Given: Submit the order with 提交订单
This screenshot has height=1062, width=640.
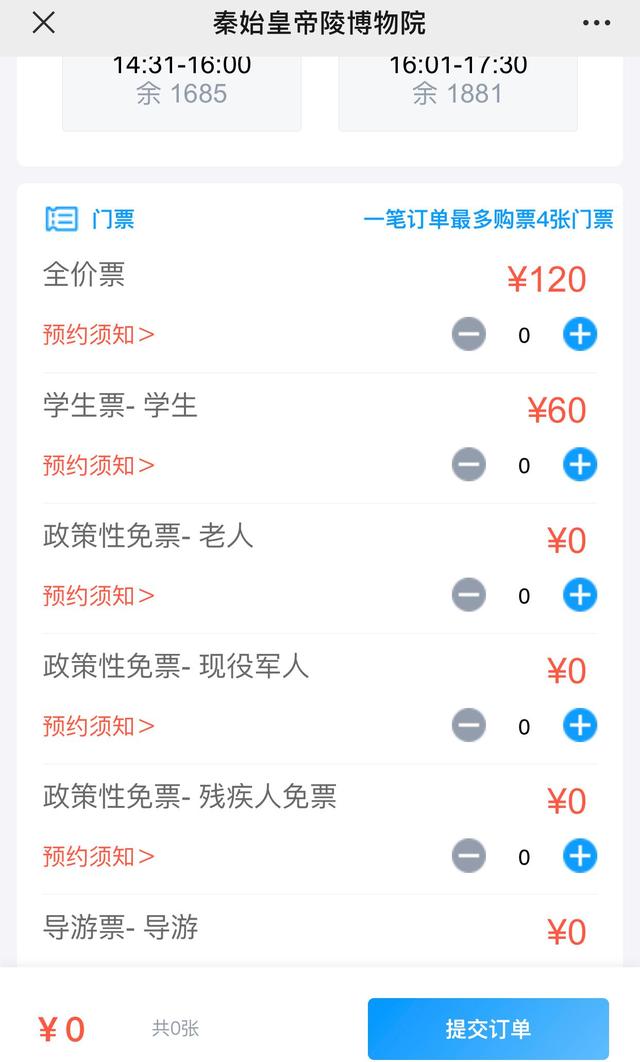Looking at the screenshot, I should (488, 1029).
